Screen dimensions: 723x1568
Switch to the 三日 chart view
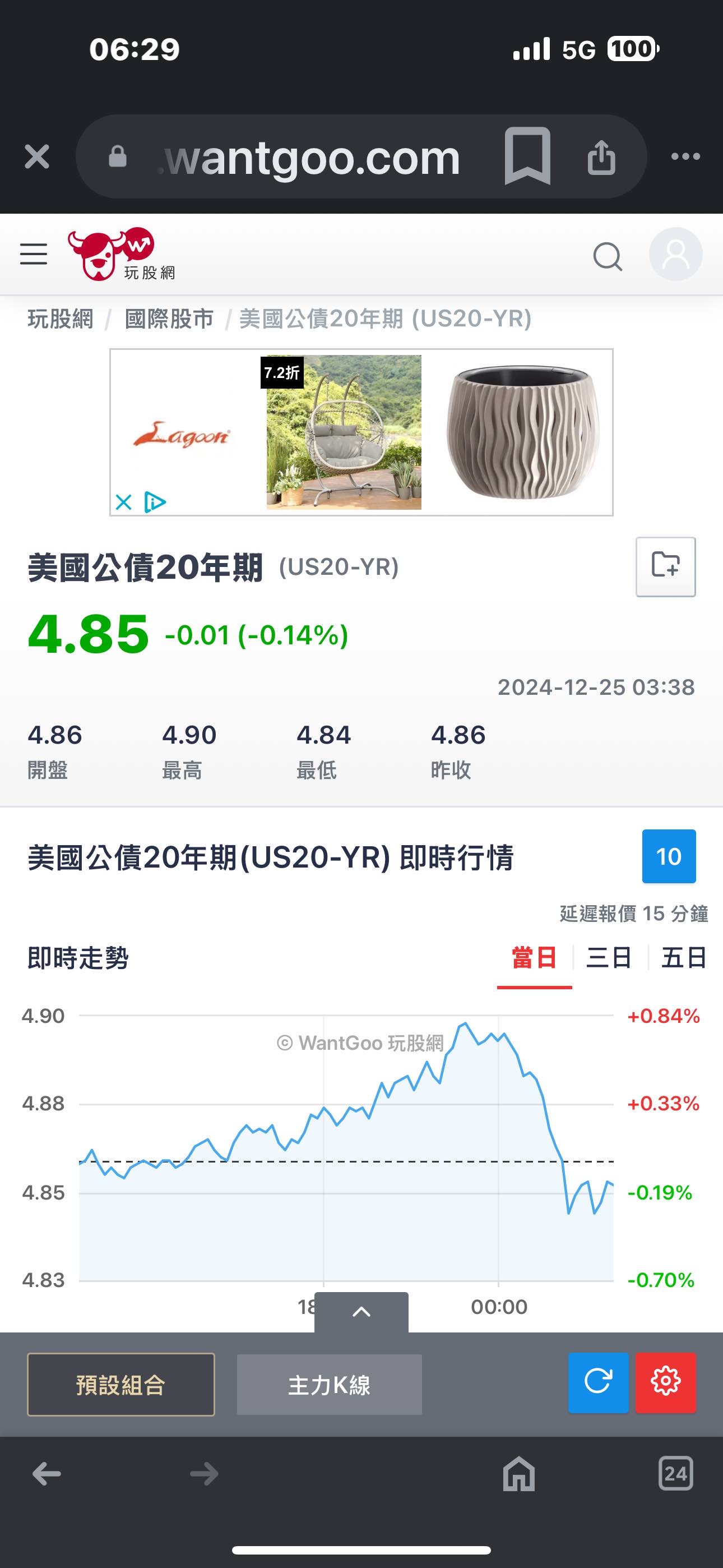pos(609,958)
